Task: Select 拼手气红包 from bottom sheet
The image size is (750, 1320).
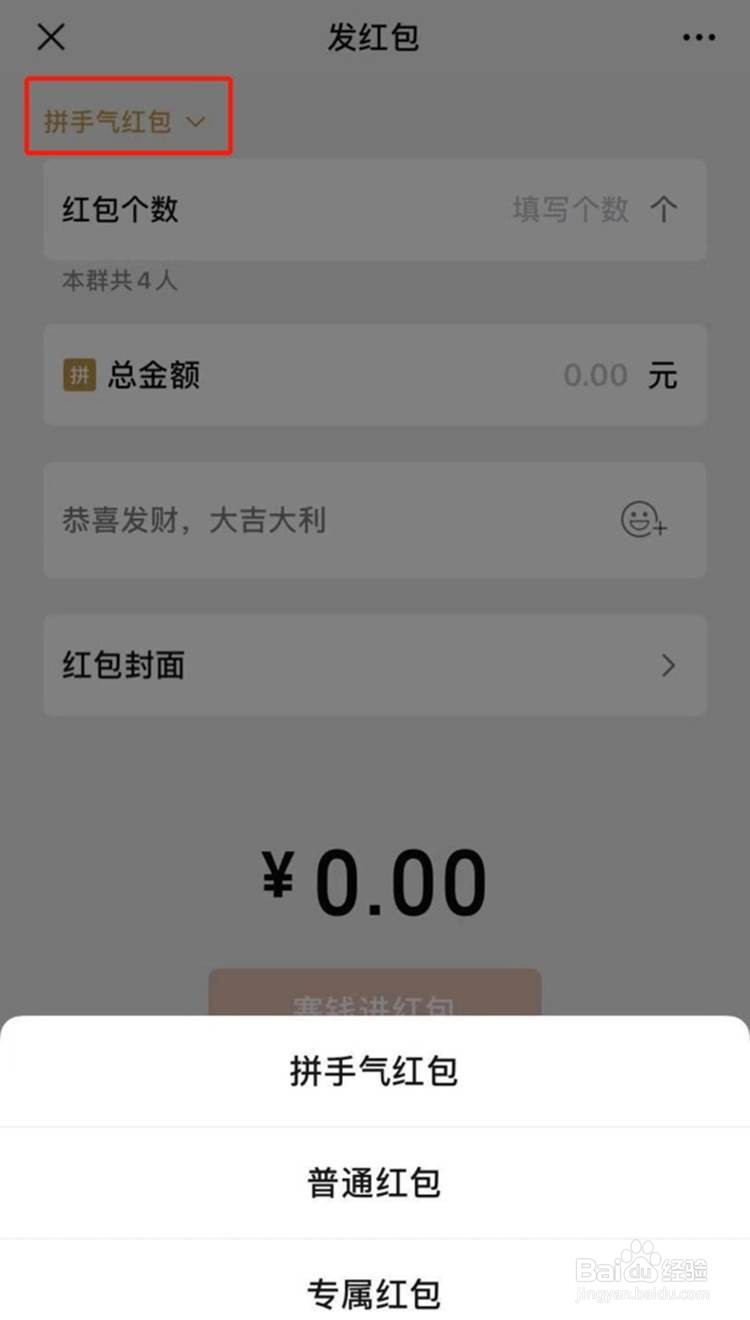Action: tap(375, 1071)
